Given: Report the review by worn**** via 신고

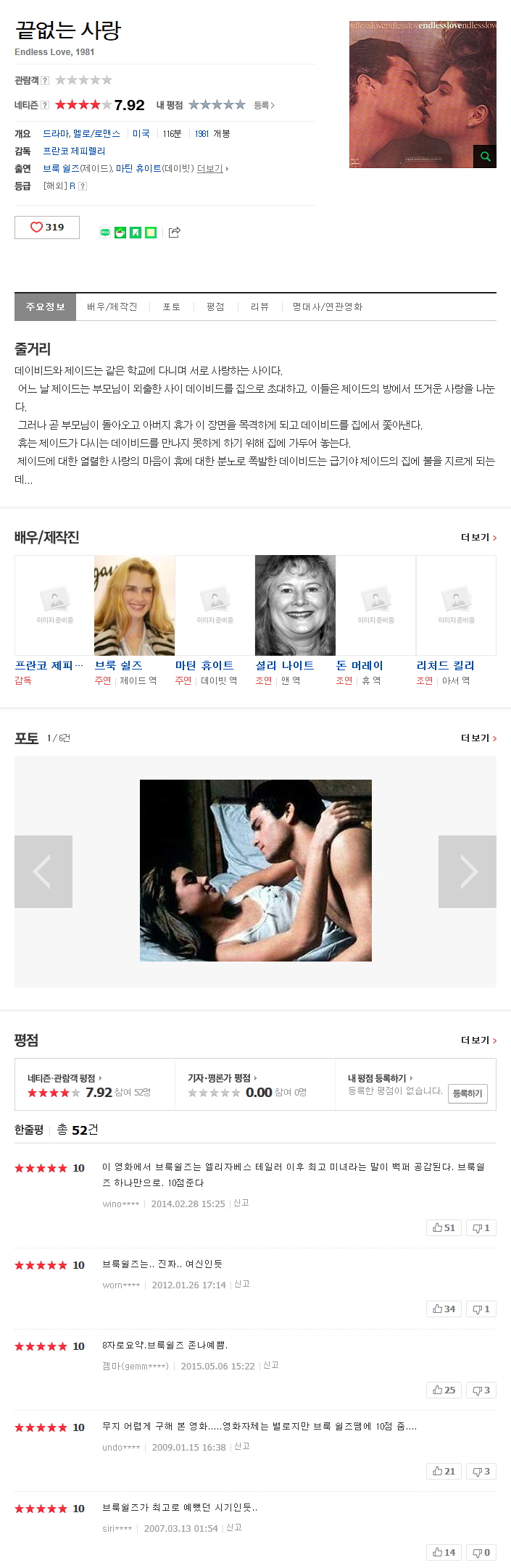Looking at the screenshot, I should 242,1284.
